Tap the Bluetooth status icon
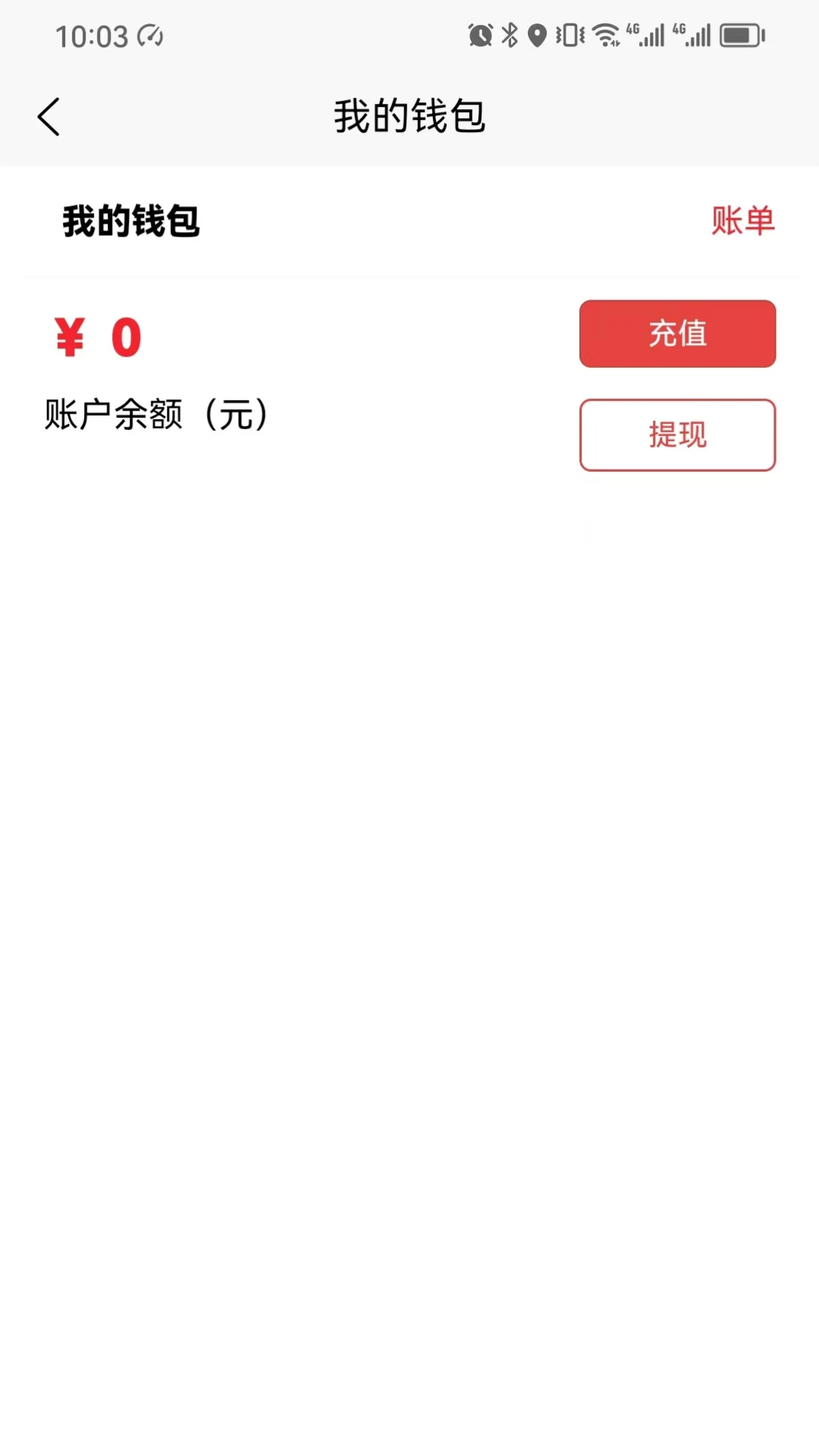Image resolution: width=819 pixels, height=1456 pixels. pos(510,34)
